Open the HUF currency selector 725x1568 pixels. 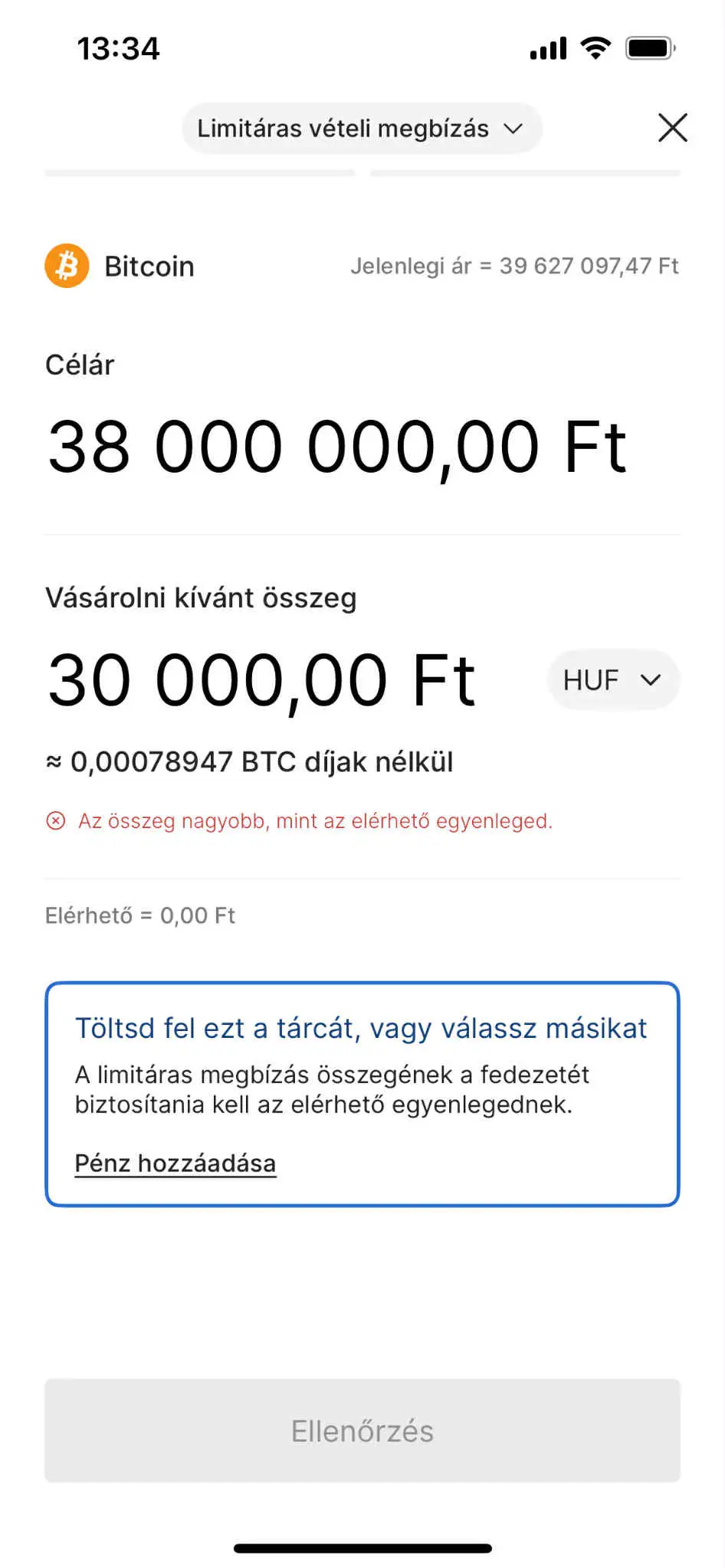(x=612, y=680)
